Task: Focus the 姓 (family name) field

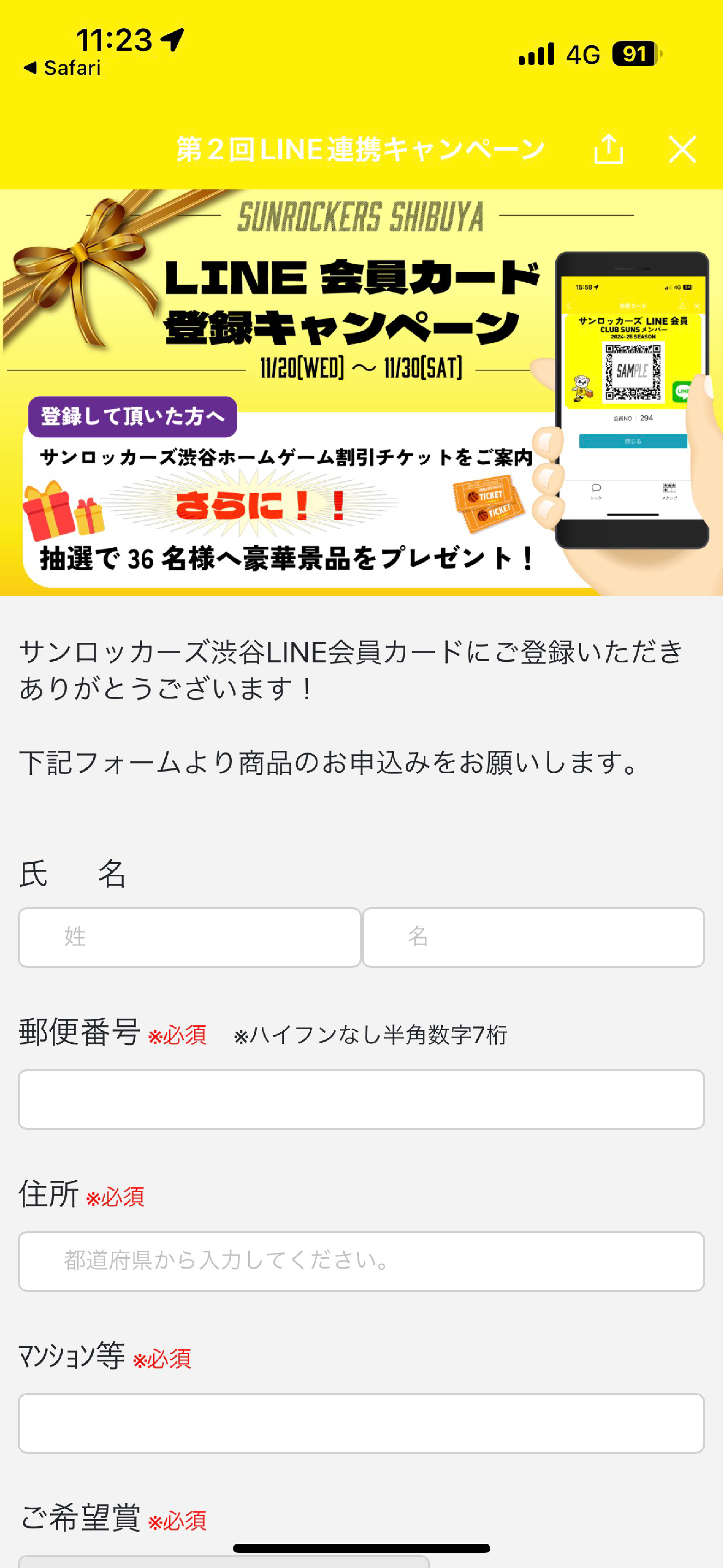Action: 189,937
